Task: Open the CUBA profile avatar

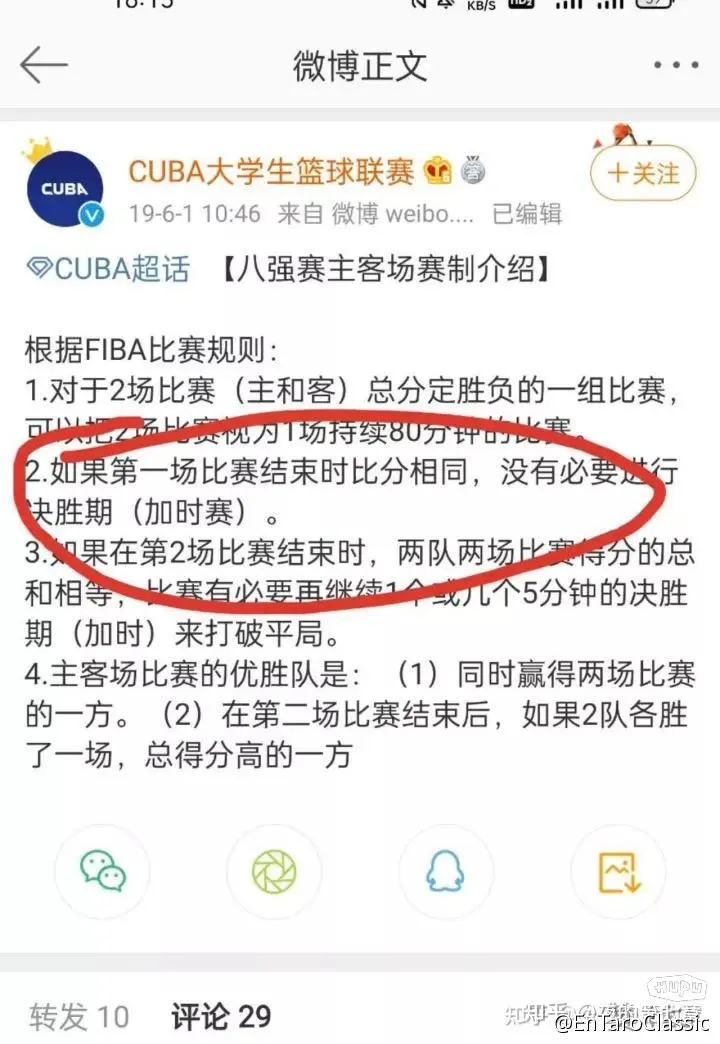Action: pos(65,189)
